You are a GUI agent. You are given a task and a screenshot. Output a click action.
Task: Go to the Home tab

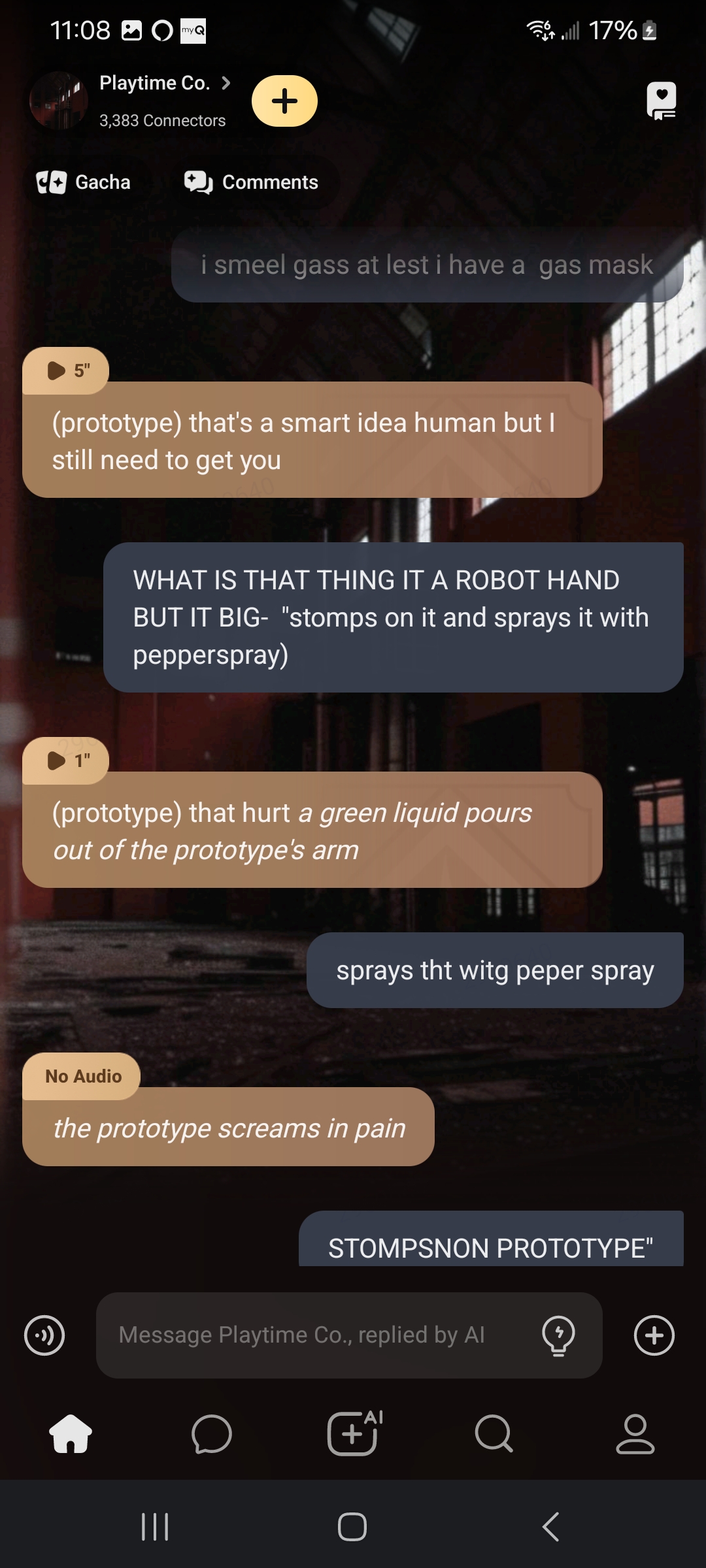[71, 1434]
